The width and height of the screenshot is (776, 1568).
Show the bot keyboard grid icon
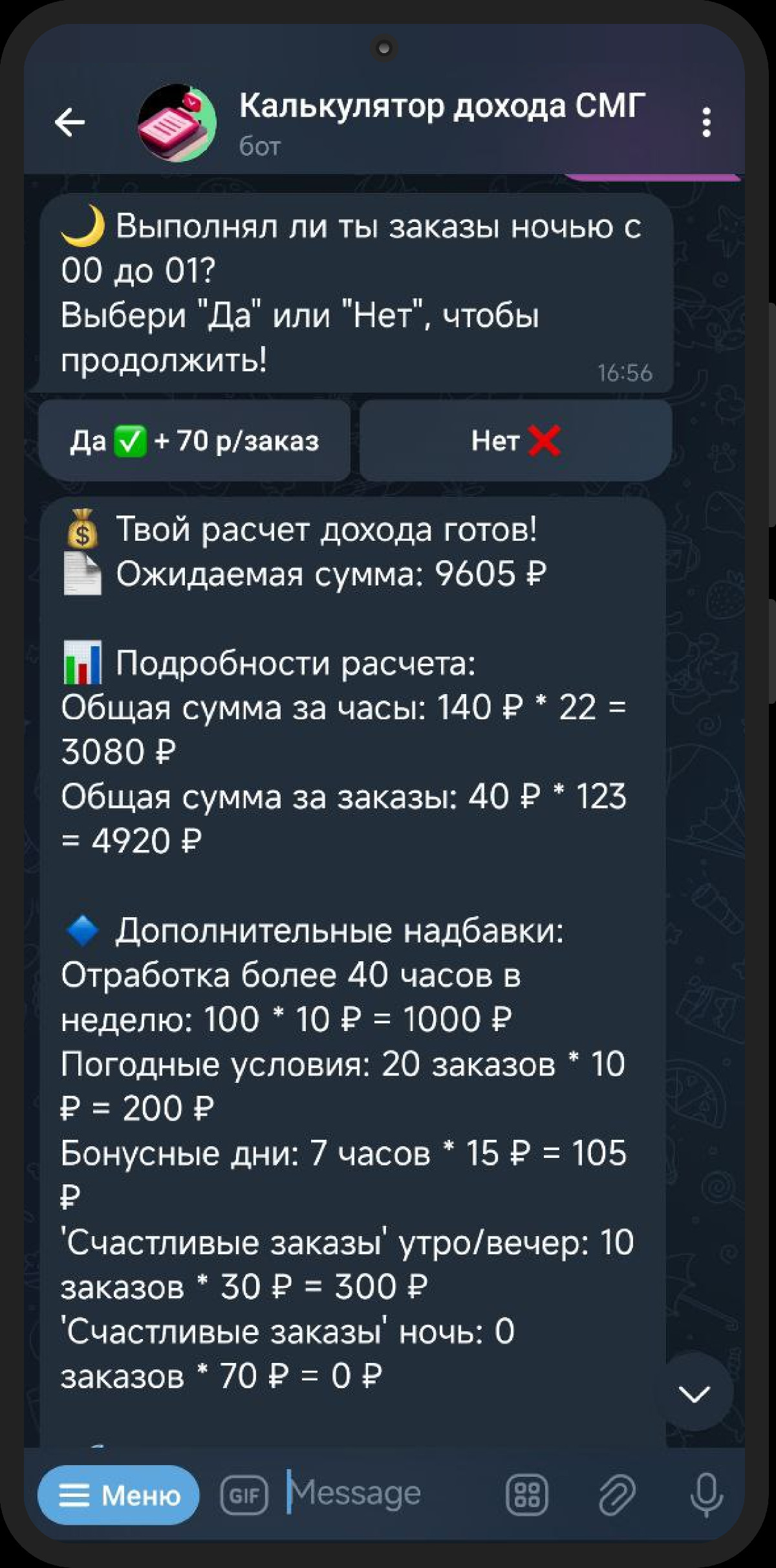coord(526,1496)
